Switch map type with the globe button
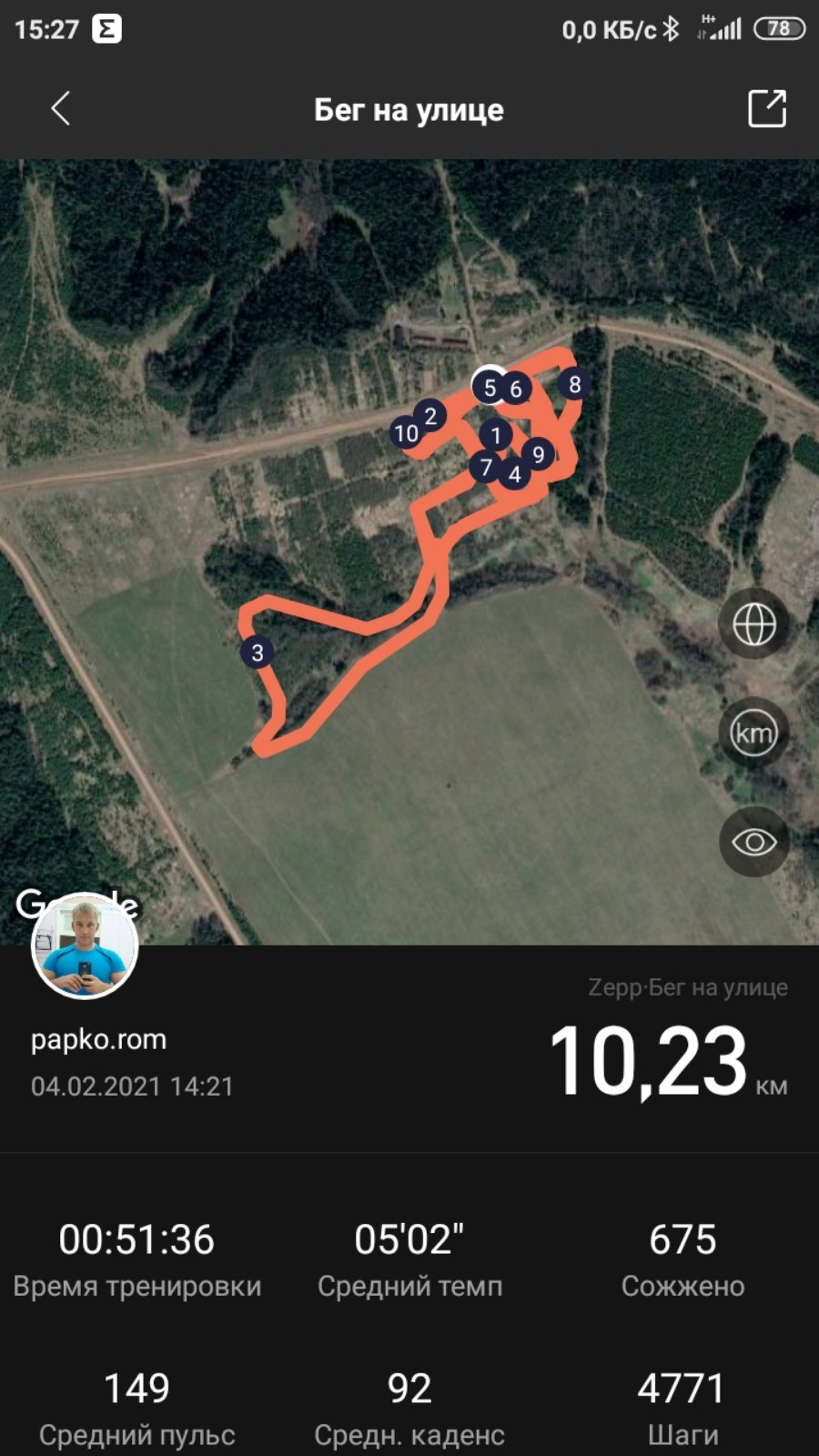The height and width of the screenshot is (1456, 819). 753,624
